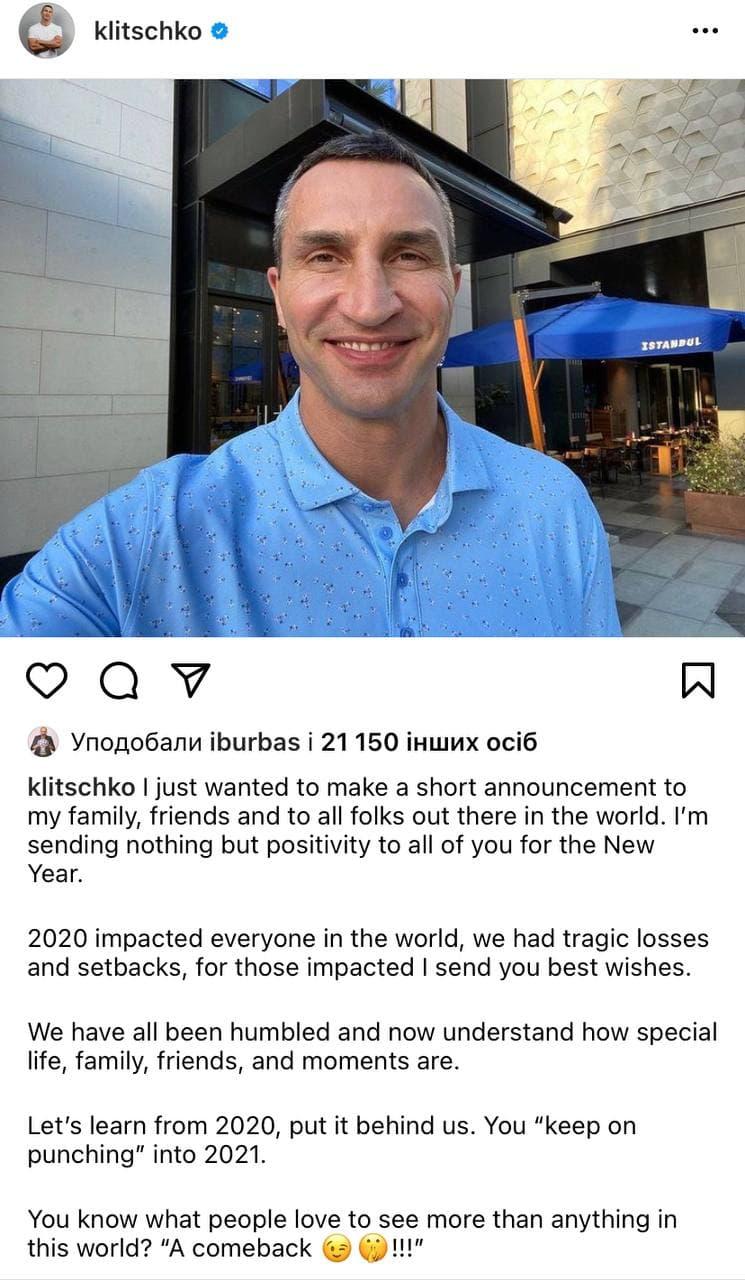The width and height of the screenshot is (745, 1280).
Task: Open klitschko profile from header username
Action: 147,31
